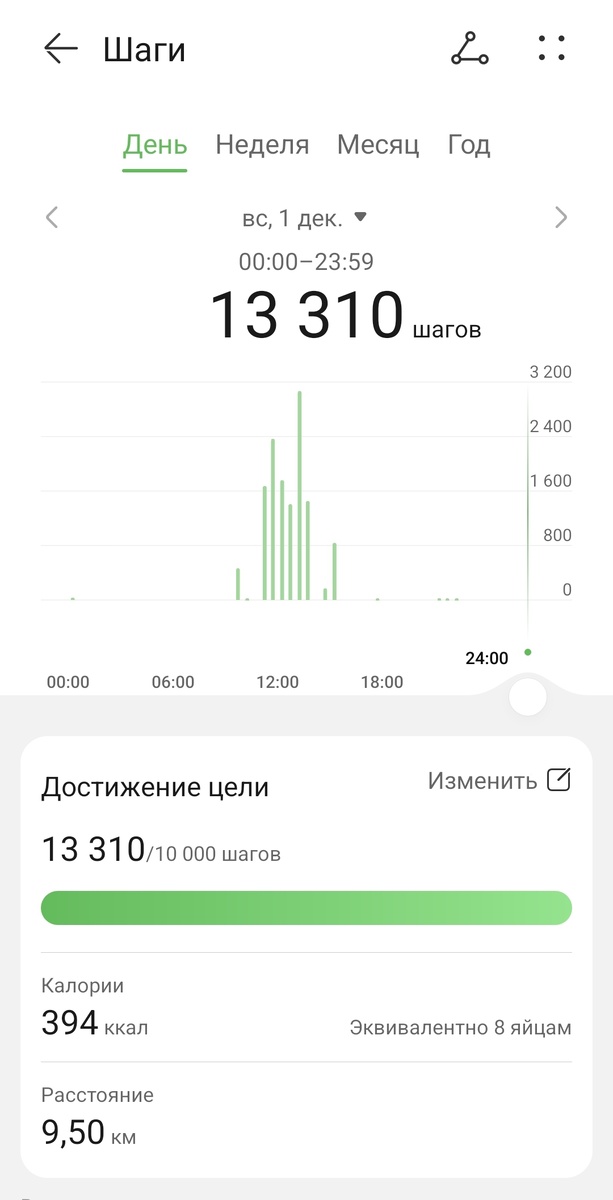This screenshot has height=1200, width=613.
Task: Open the four-dot more options menu
Action: (x=551, y=49)
